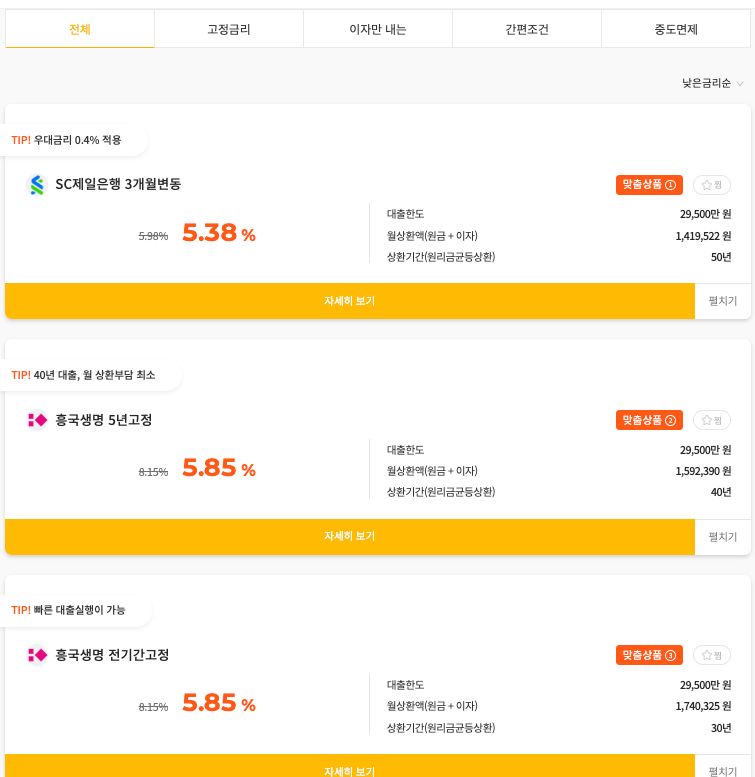This screenshot has height=777, width=755.
Task: Expand 펼치기 on SC제일은행 card
Action: [x=725, y=301]
